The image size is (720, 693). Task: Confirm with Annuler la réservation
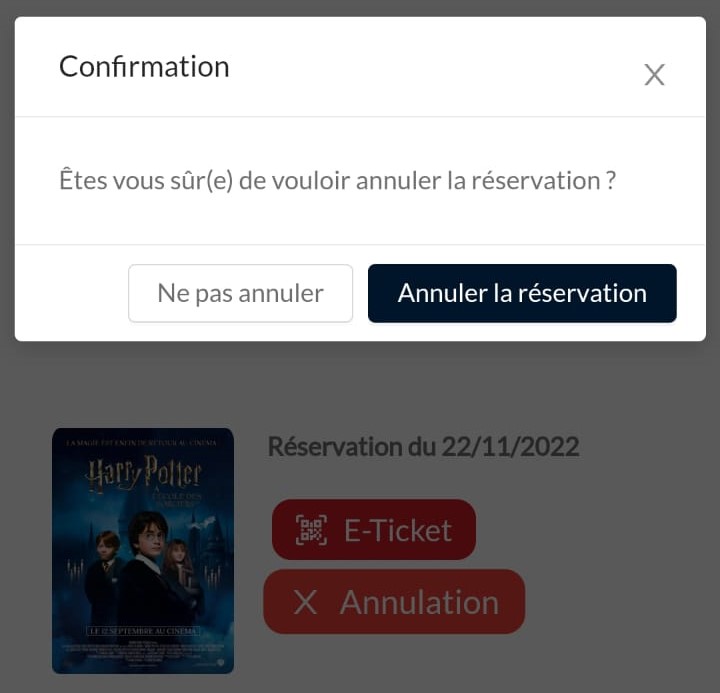[522, 293]
